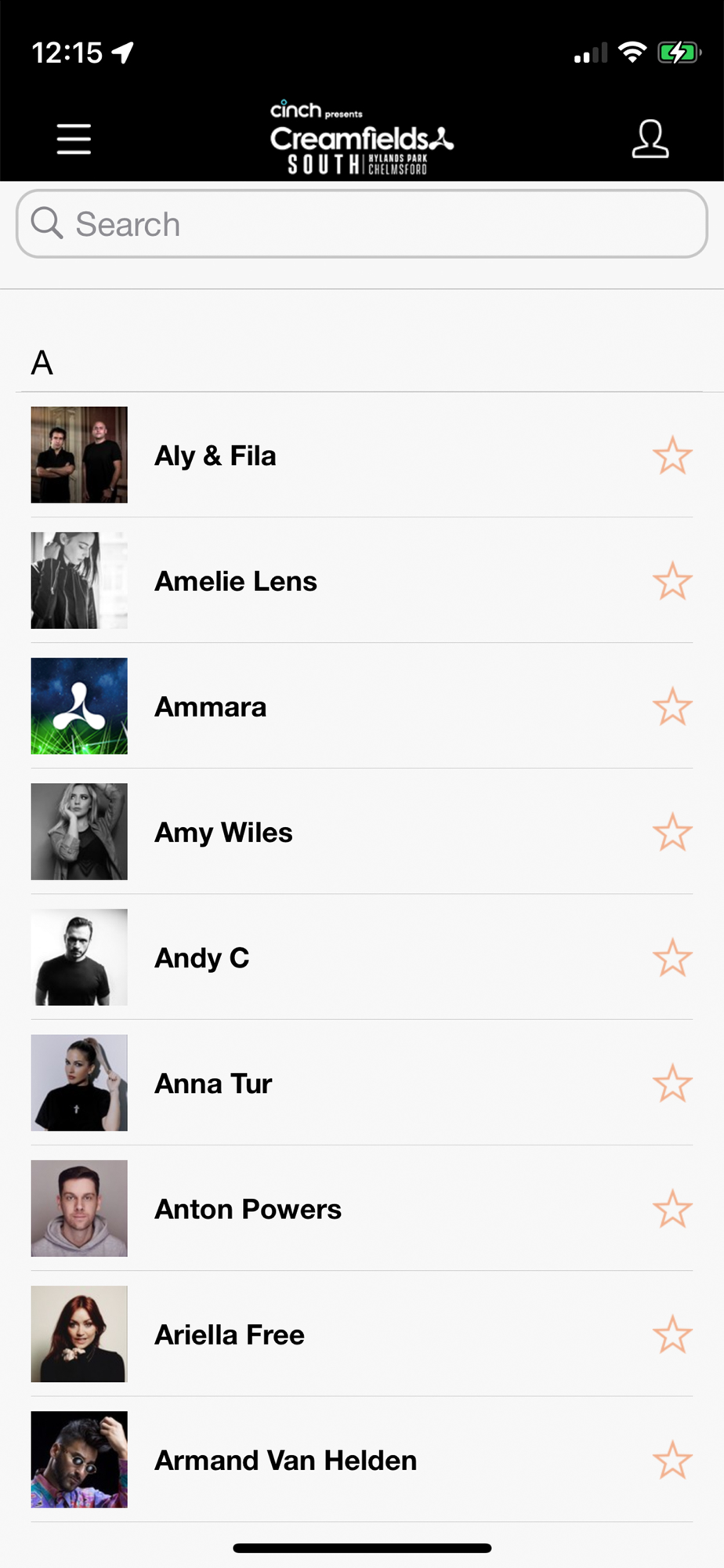This screenshot has height=1568, width=724.
Task: View Ariella Free's profile
Action: pyautogui.click(x=230, y=1334)
